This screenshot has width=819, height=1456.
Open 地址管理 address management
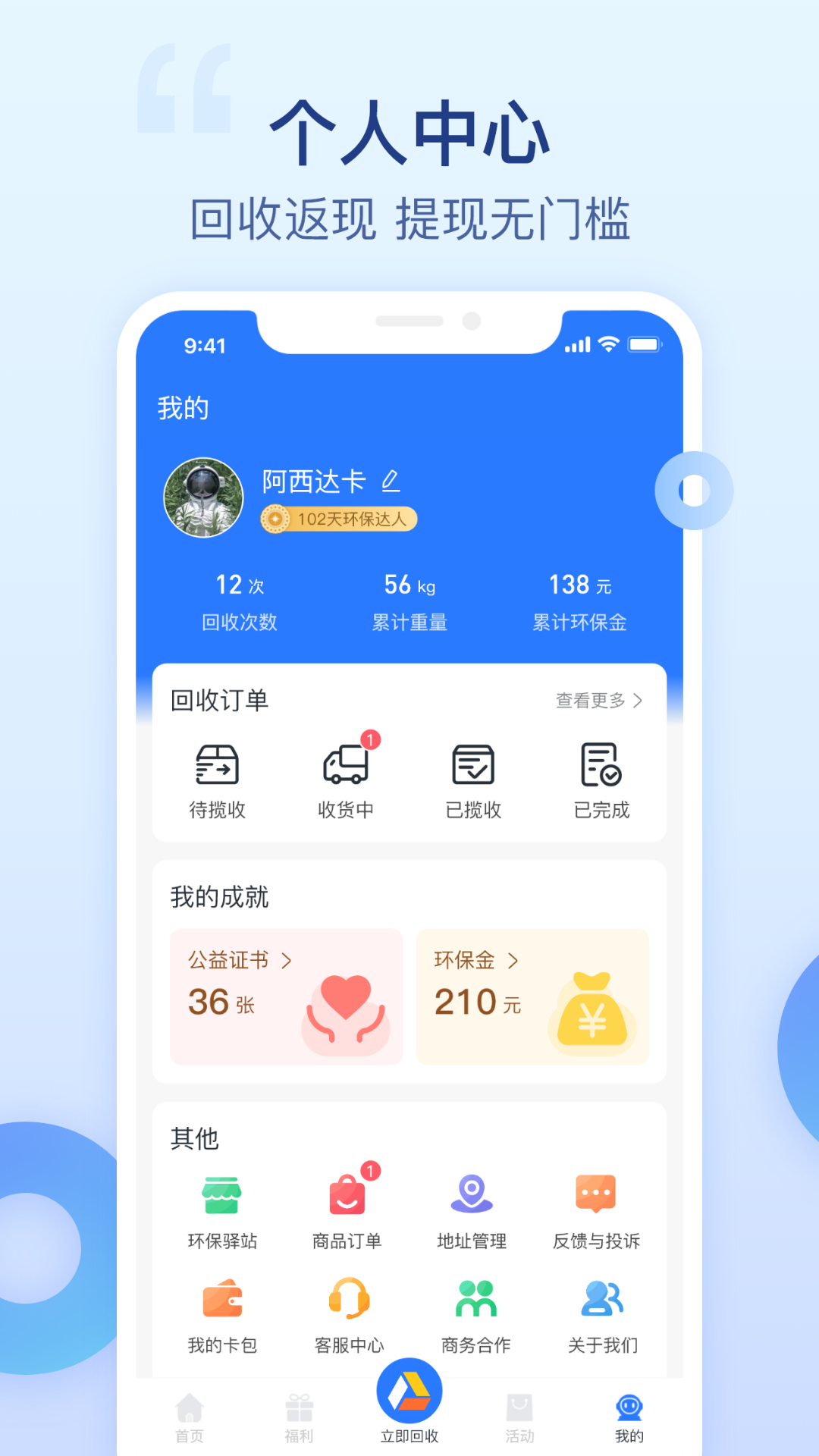[472, 1193]
